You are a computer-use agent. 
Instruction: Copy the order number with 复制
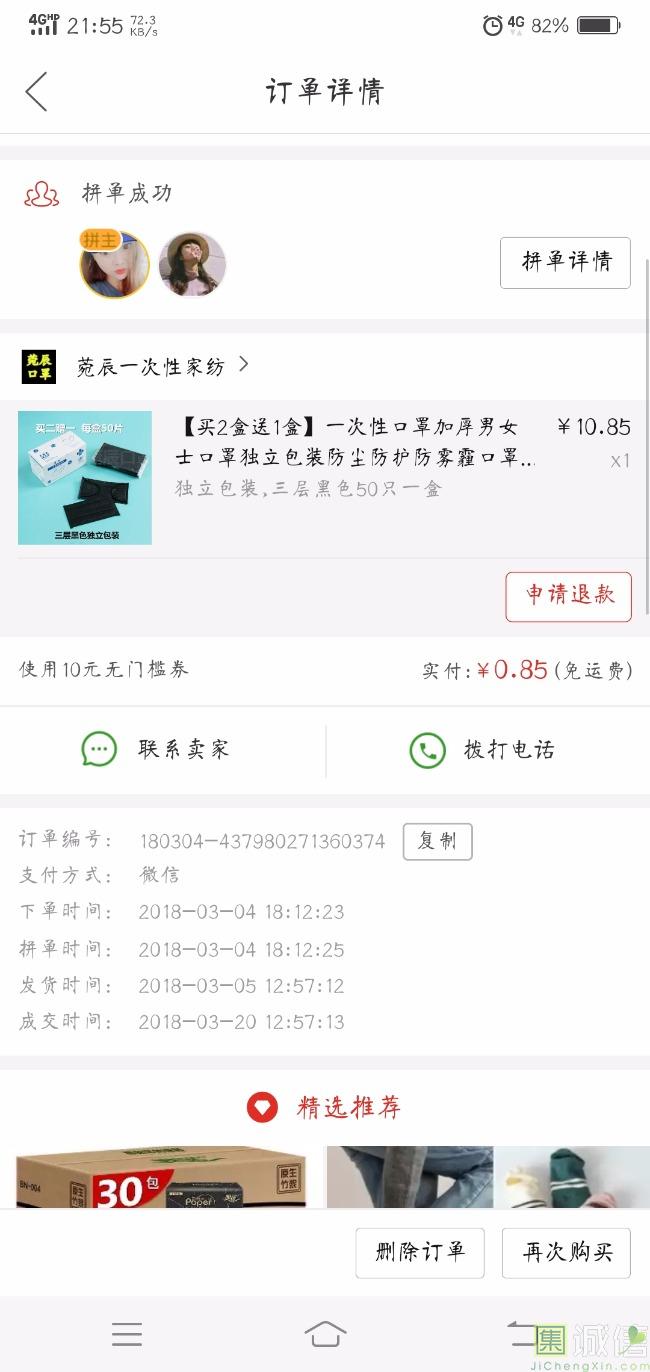click(437, 841)
